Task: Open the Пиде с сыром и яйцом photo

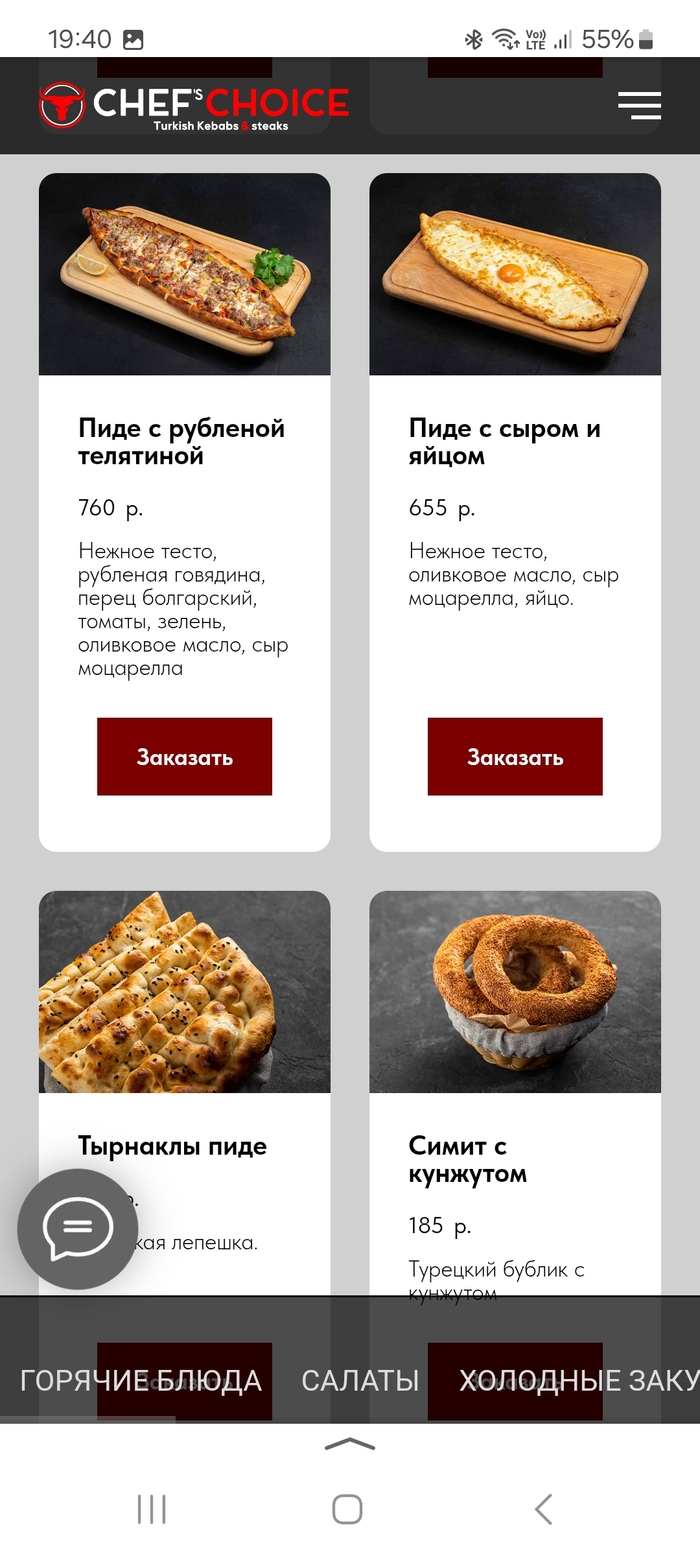Action: [x=514, y=274]
